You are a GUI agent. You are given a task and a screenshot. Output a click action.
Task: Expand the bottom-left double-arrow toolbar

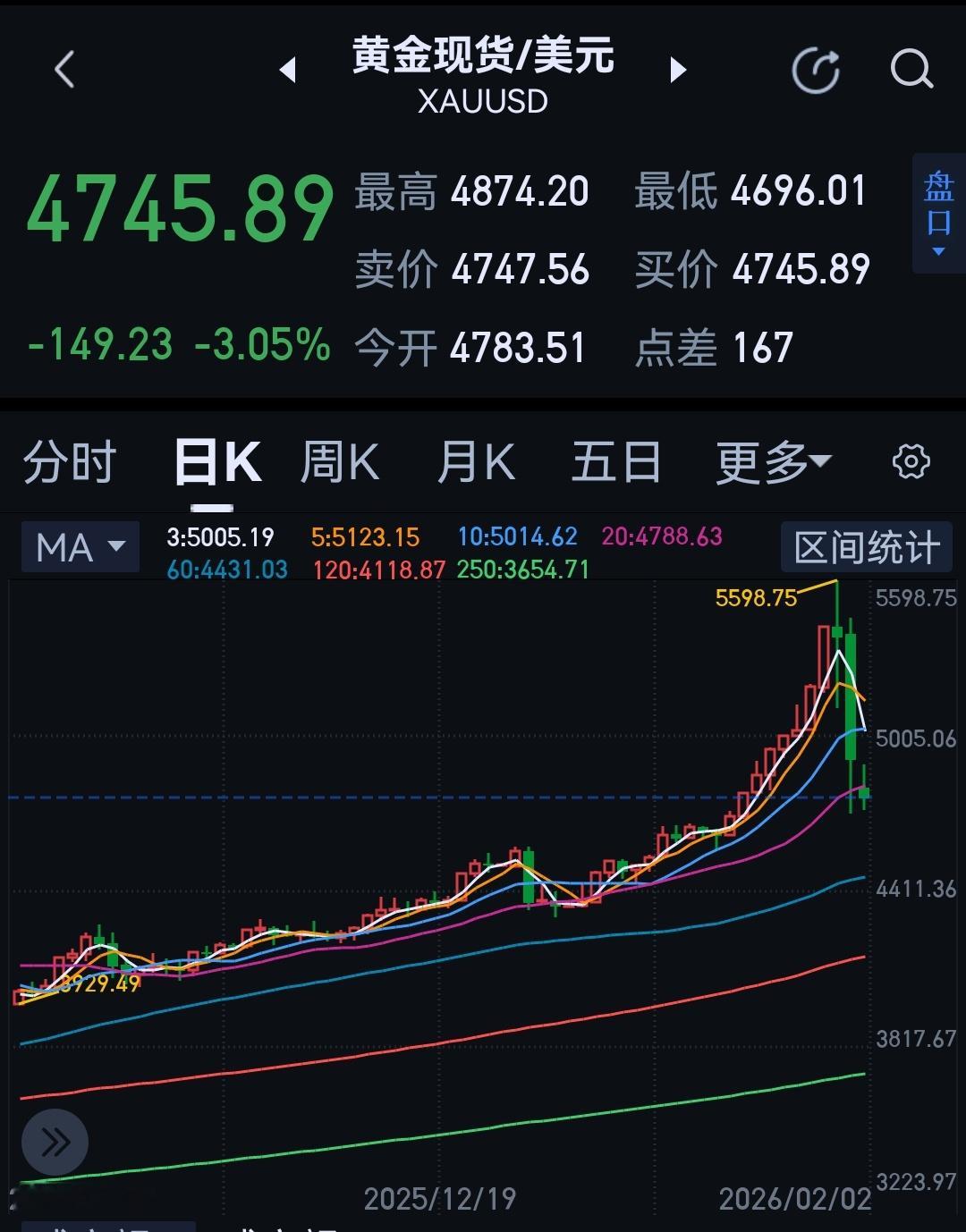tap(55, 1142)
